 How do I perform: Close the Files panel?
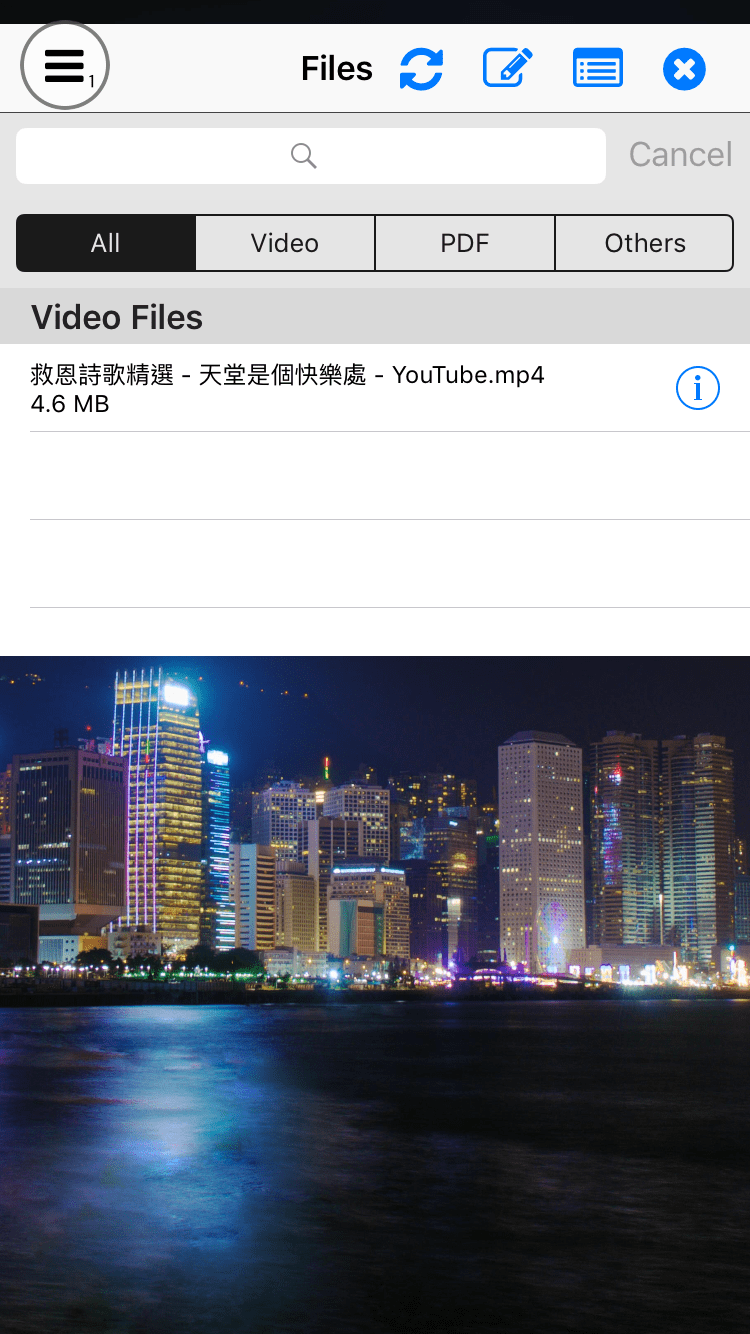pyautogui.click(x=684, y=69)
